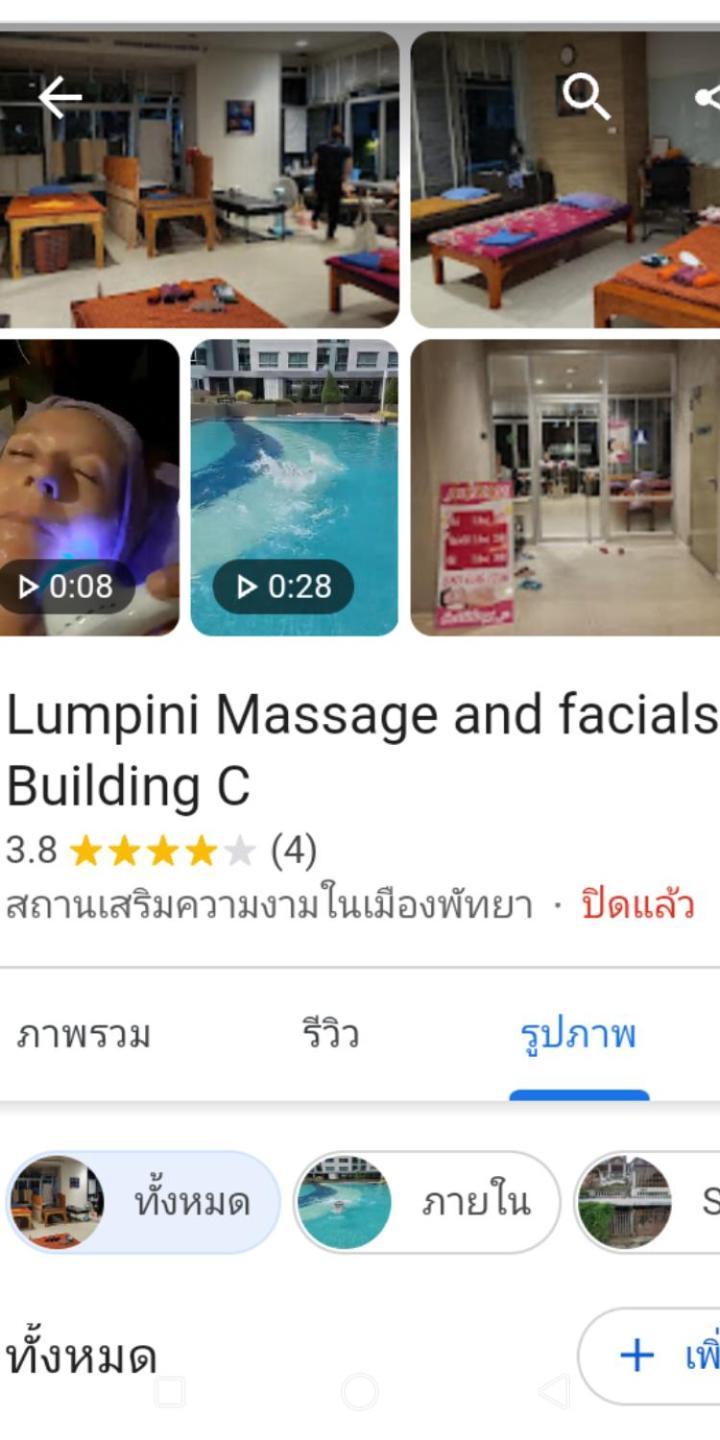This screenshot has width=720, height=1440.
Task: Open the entrance door photo
Action: point(565,487)
